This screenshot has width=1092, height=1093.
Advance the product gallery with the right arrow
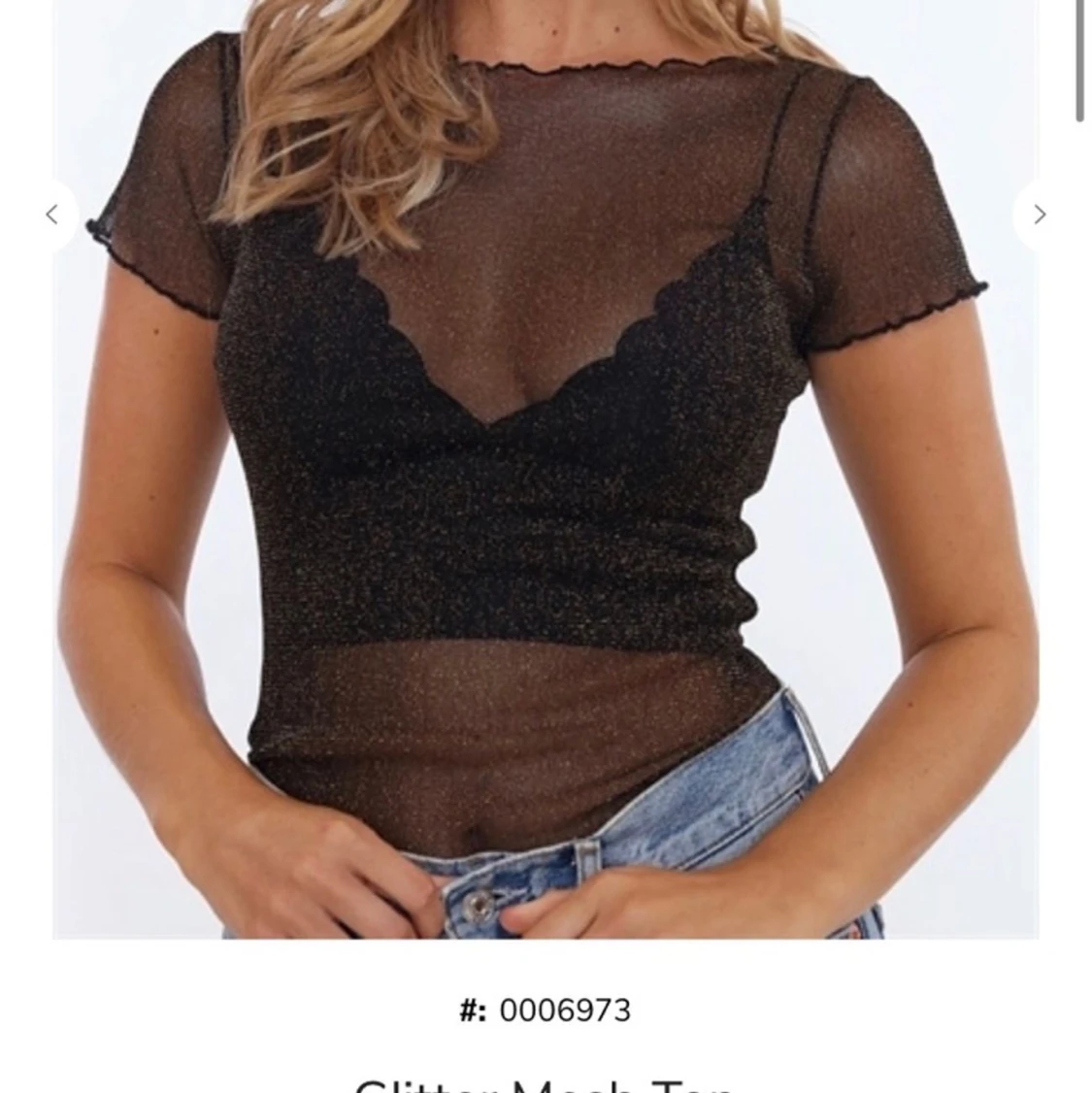click(x=1039, y=214)
